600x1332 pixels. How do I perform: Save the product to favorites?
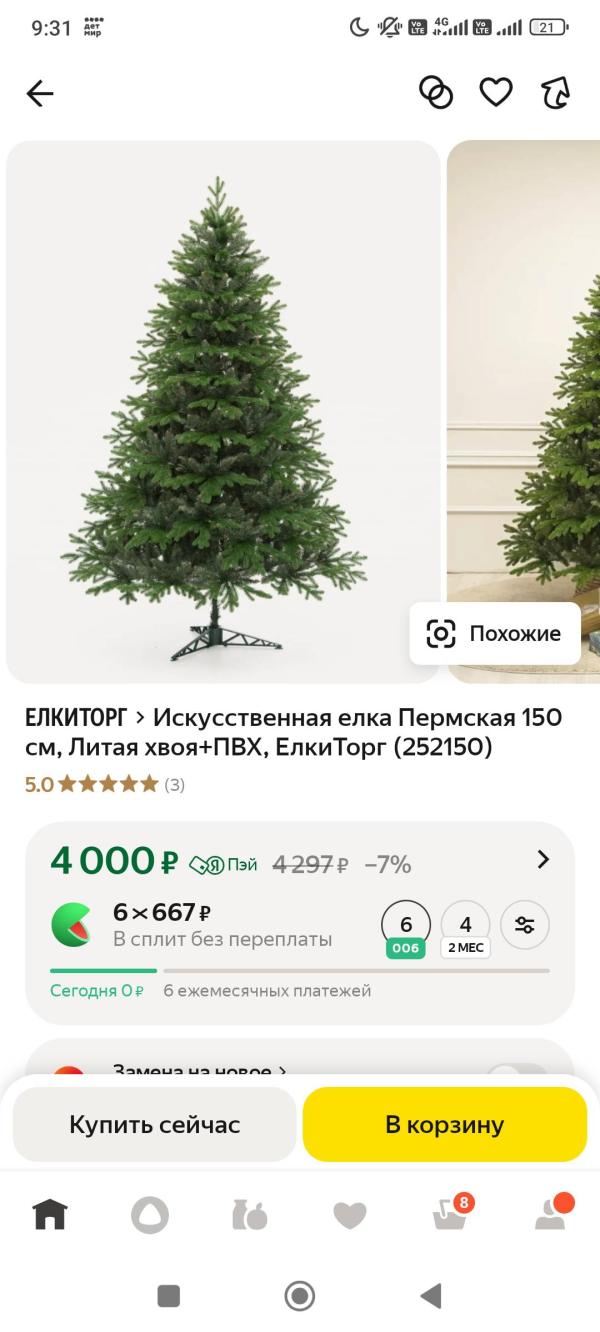[x=495, y=93]
